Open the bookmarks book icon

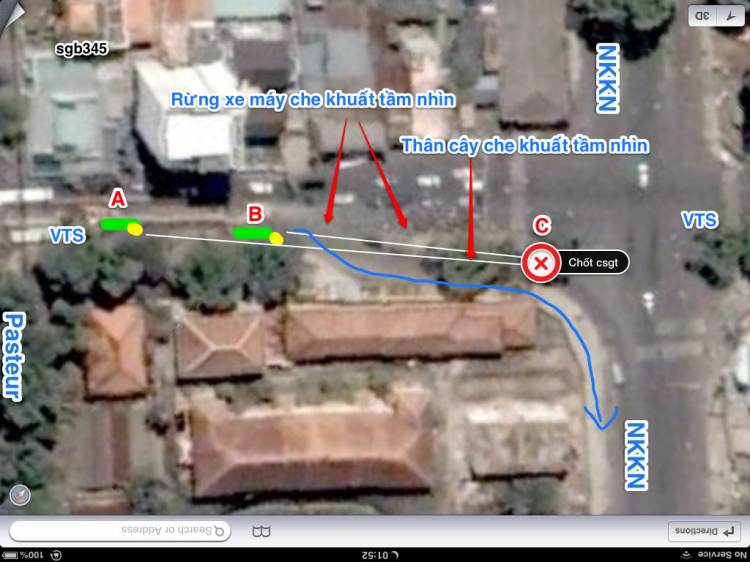(261, 531)
